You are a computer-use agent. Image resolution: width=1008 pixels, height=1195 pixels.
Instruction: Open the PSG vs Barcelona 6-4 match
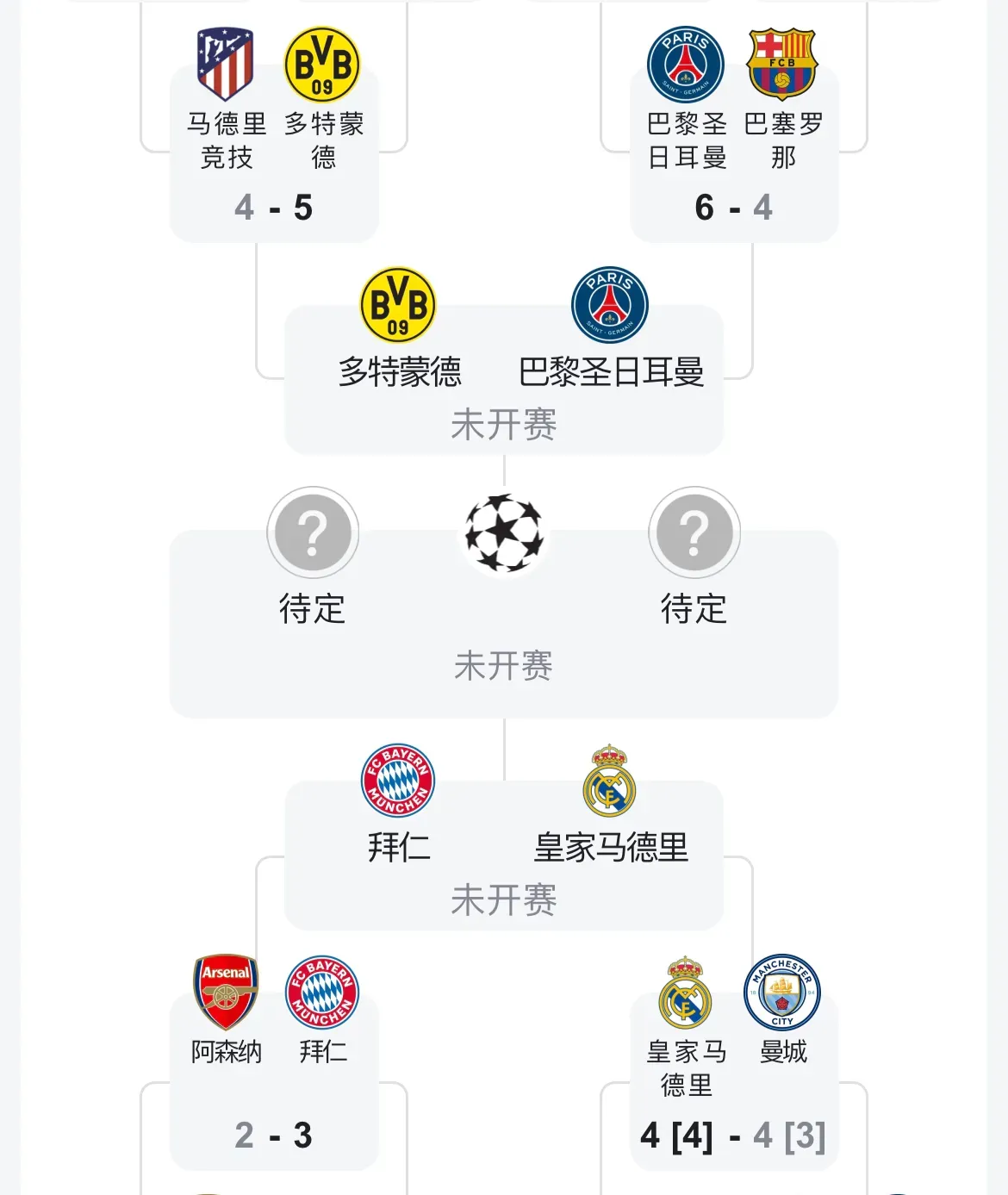tap(734, 155)
